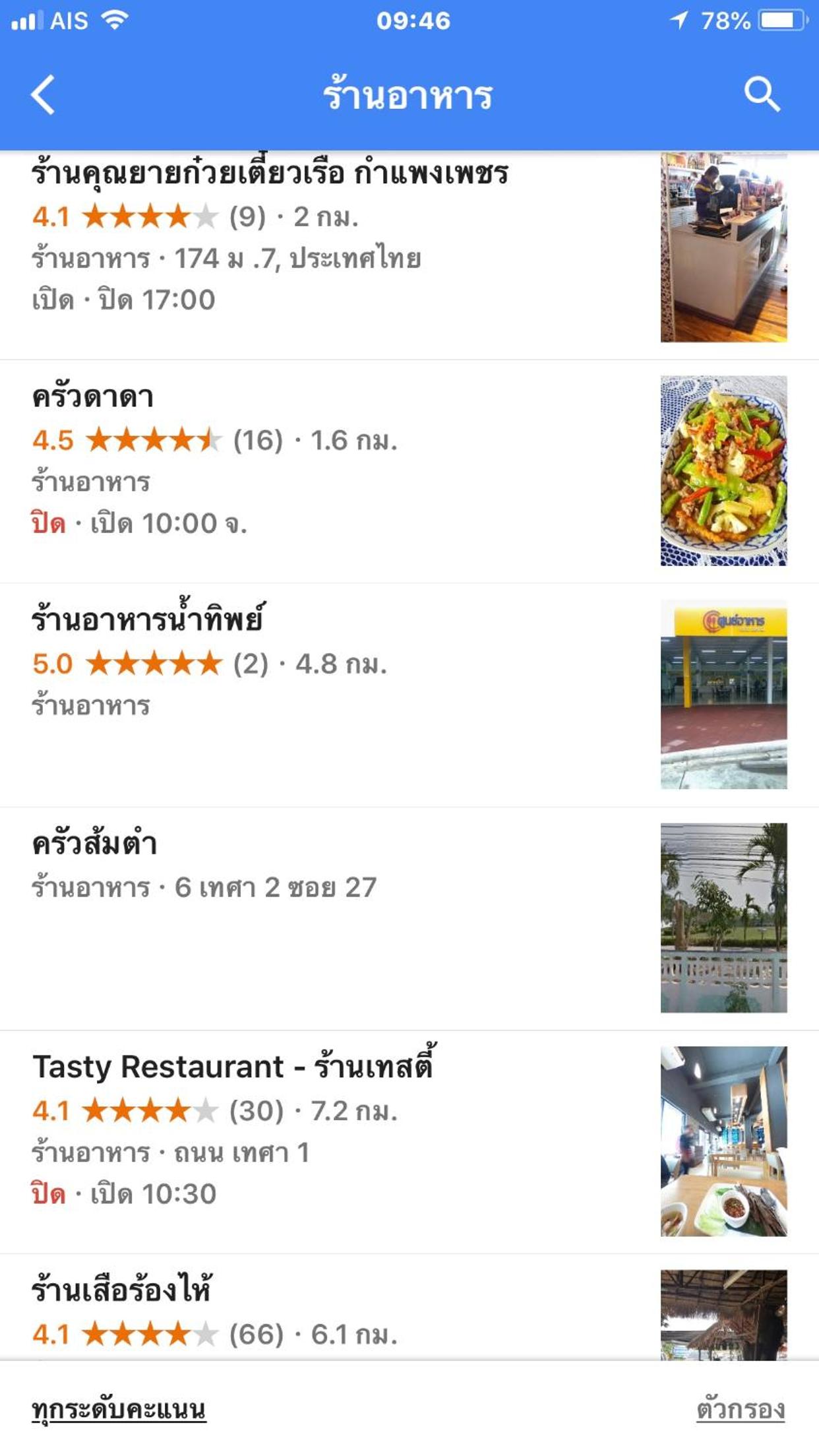Go back using the top-left arrow
This screenshot has width=819, height=1456.
43,95
